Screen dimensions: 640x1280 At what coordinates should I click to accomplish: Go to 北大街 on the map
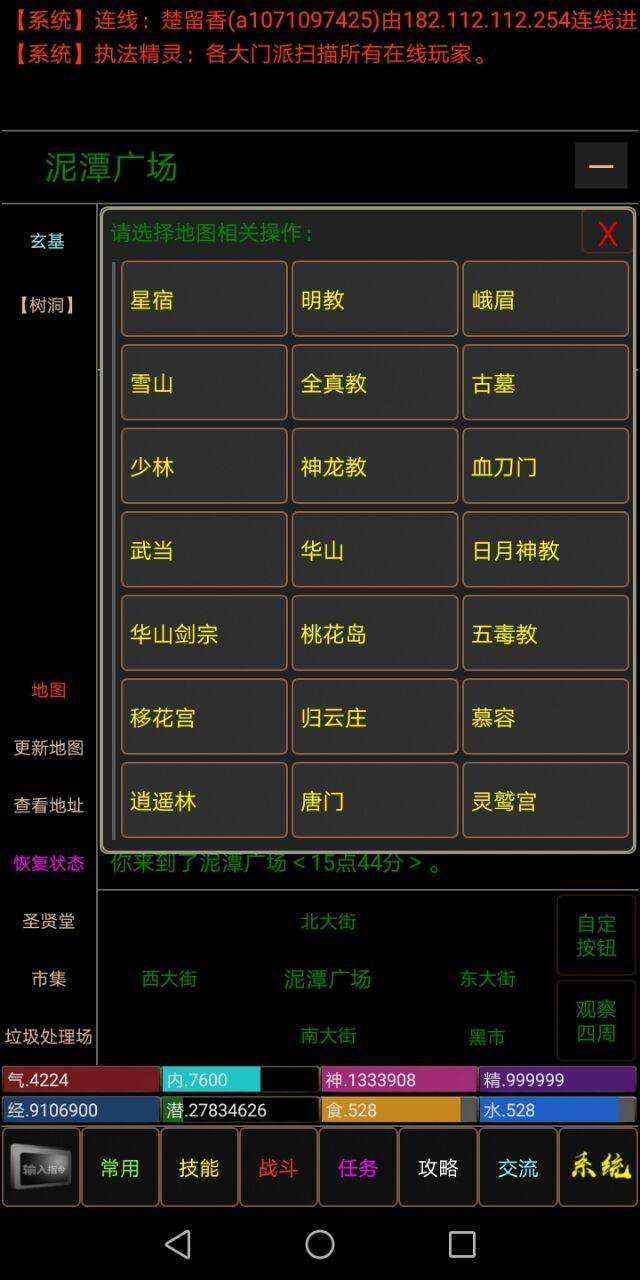pos(328,921)
